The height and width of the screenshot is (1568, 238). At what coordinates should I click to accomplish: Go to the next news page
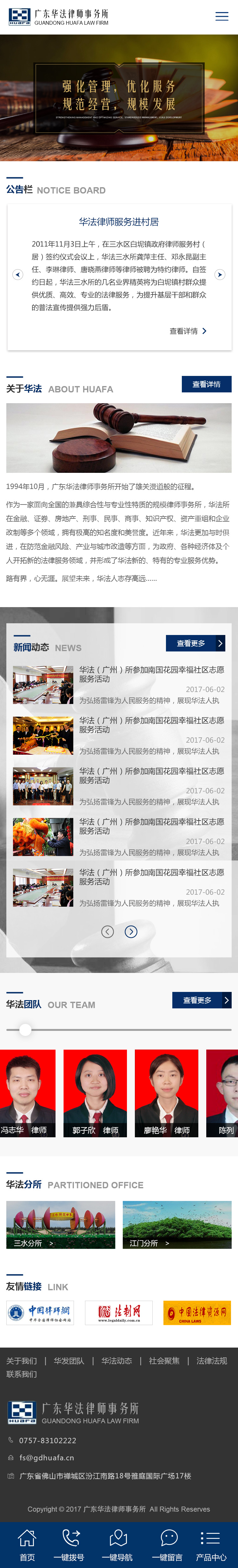tap(131, 931)
